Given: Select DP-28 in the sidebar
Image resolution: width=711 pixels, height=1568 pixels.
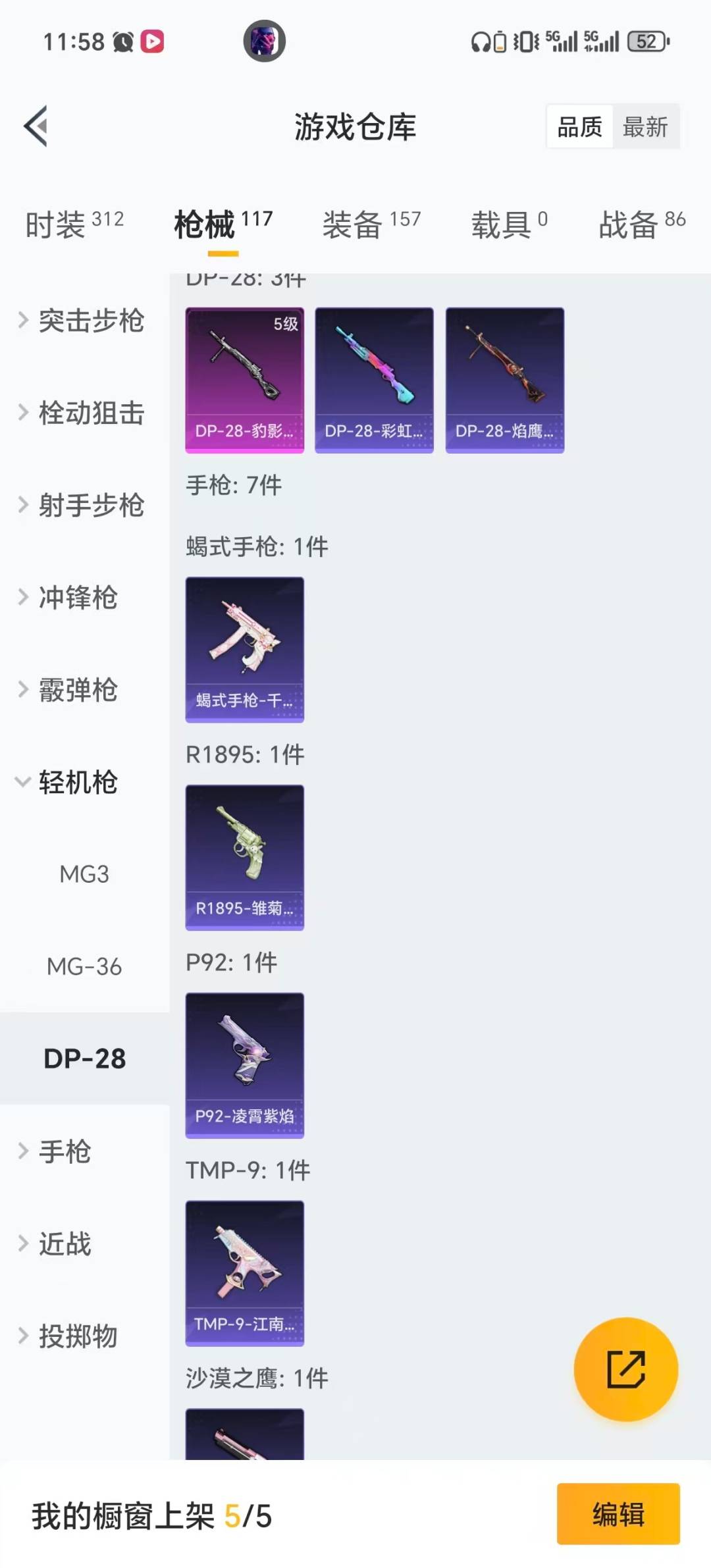Looking at the screenshot, I should [x=84, y=1059].
